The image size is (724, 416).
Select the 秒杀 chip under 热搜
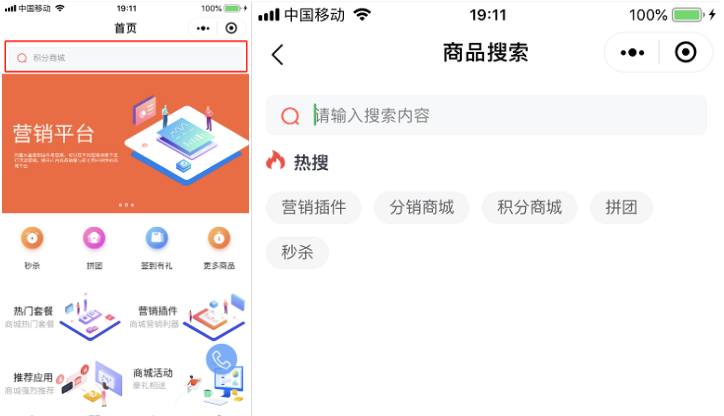(x=297, y=252)
